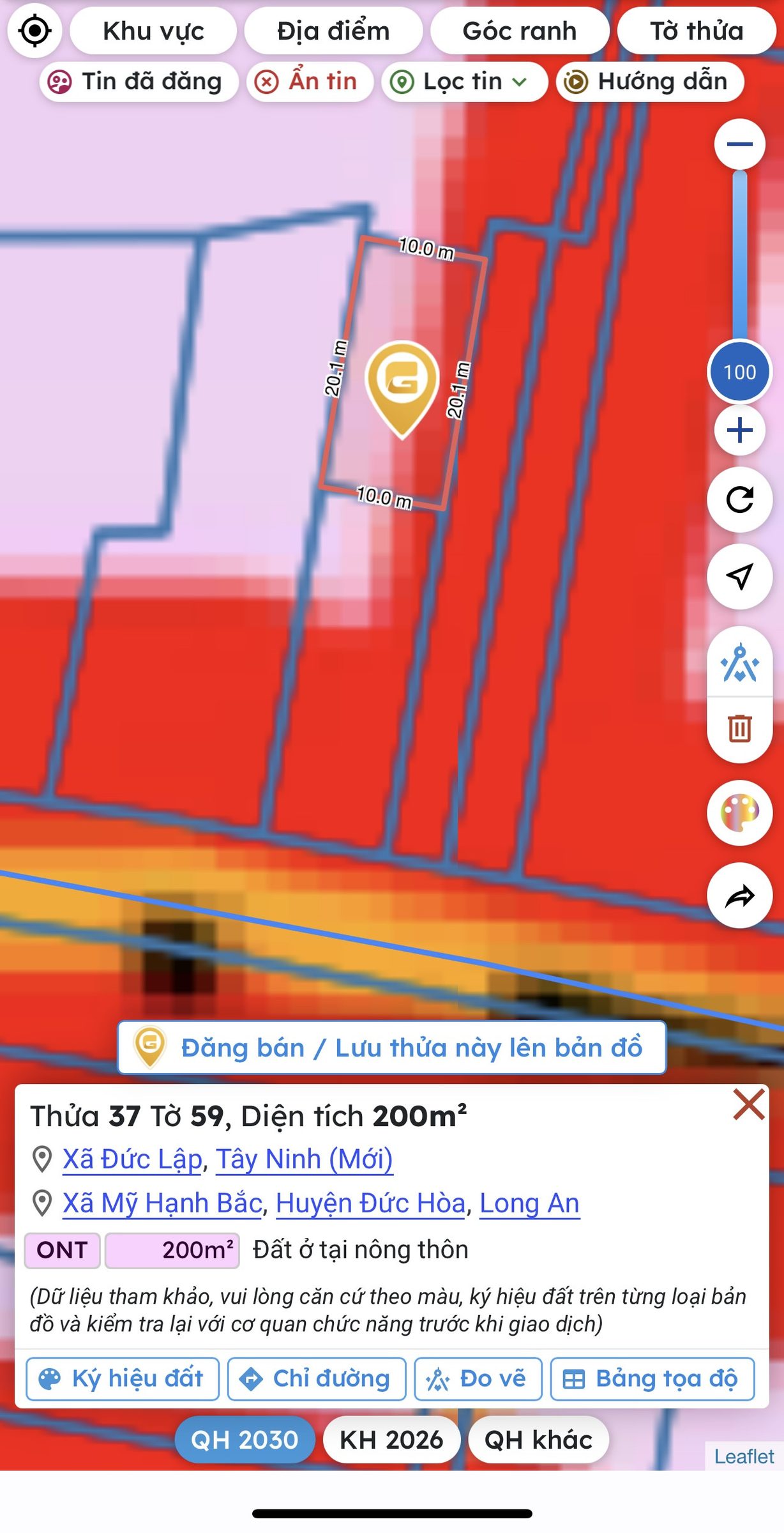Screen dimensions: 784x1533
Task: Delete measurement with the trash icon
Action: tap(739, 729)
